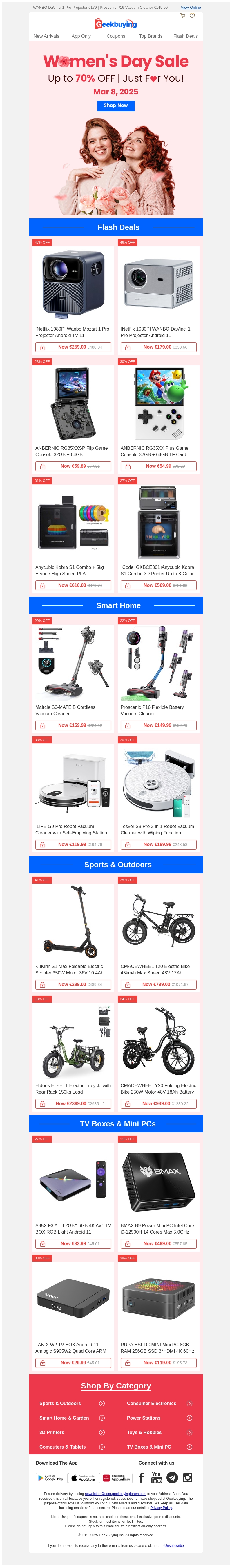Open the View Online link

point(191,7)
